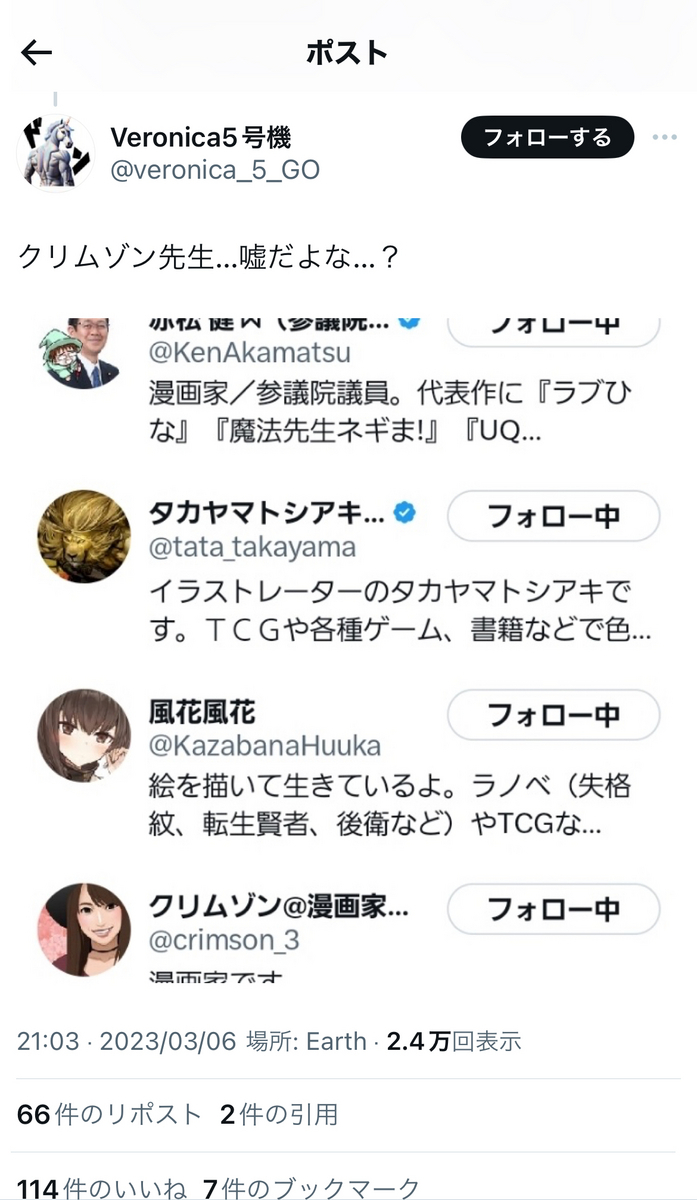Go back from the post screen
The height and width of the screenshot is (1200, 697).
coord(36,53)
